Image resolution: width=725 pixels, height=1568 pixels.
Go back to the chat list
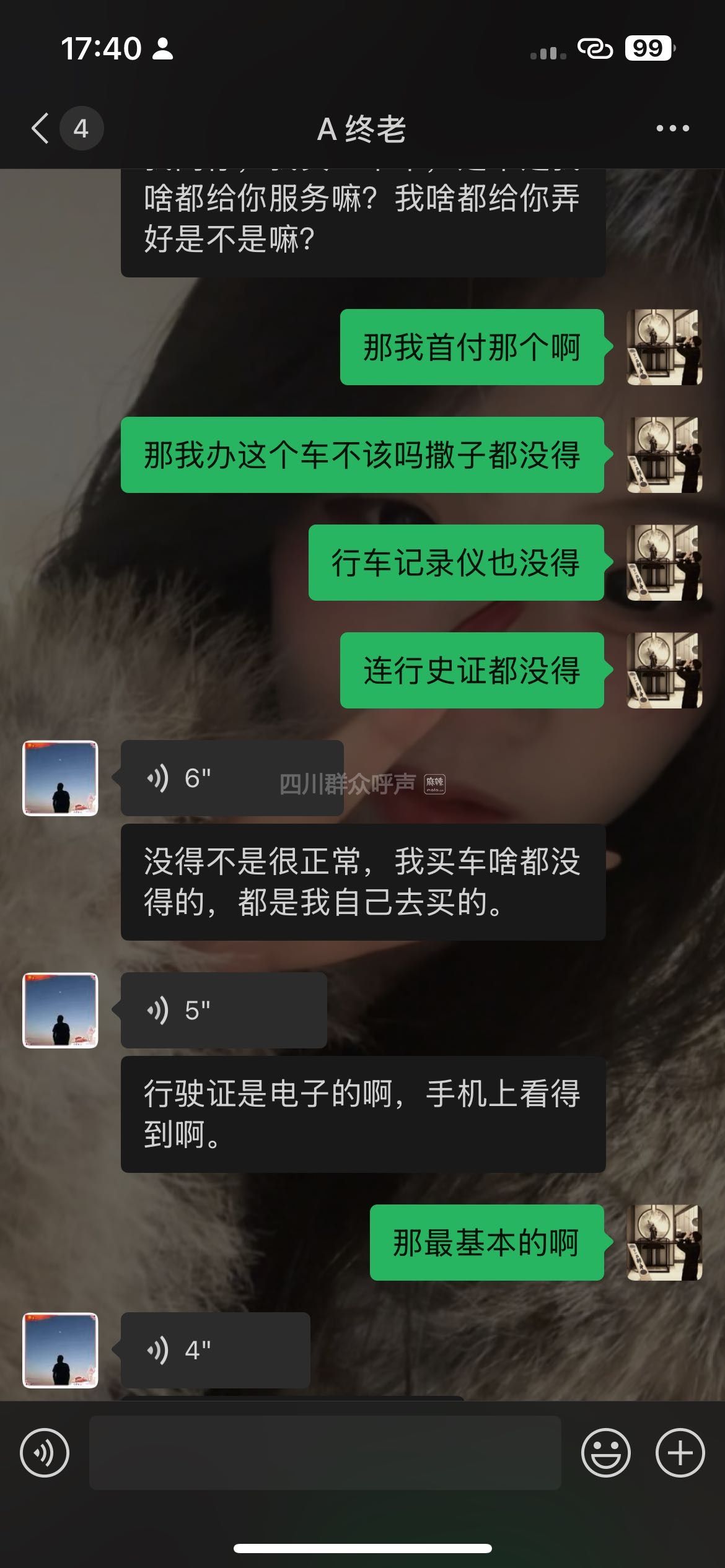41,129
